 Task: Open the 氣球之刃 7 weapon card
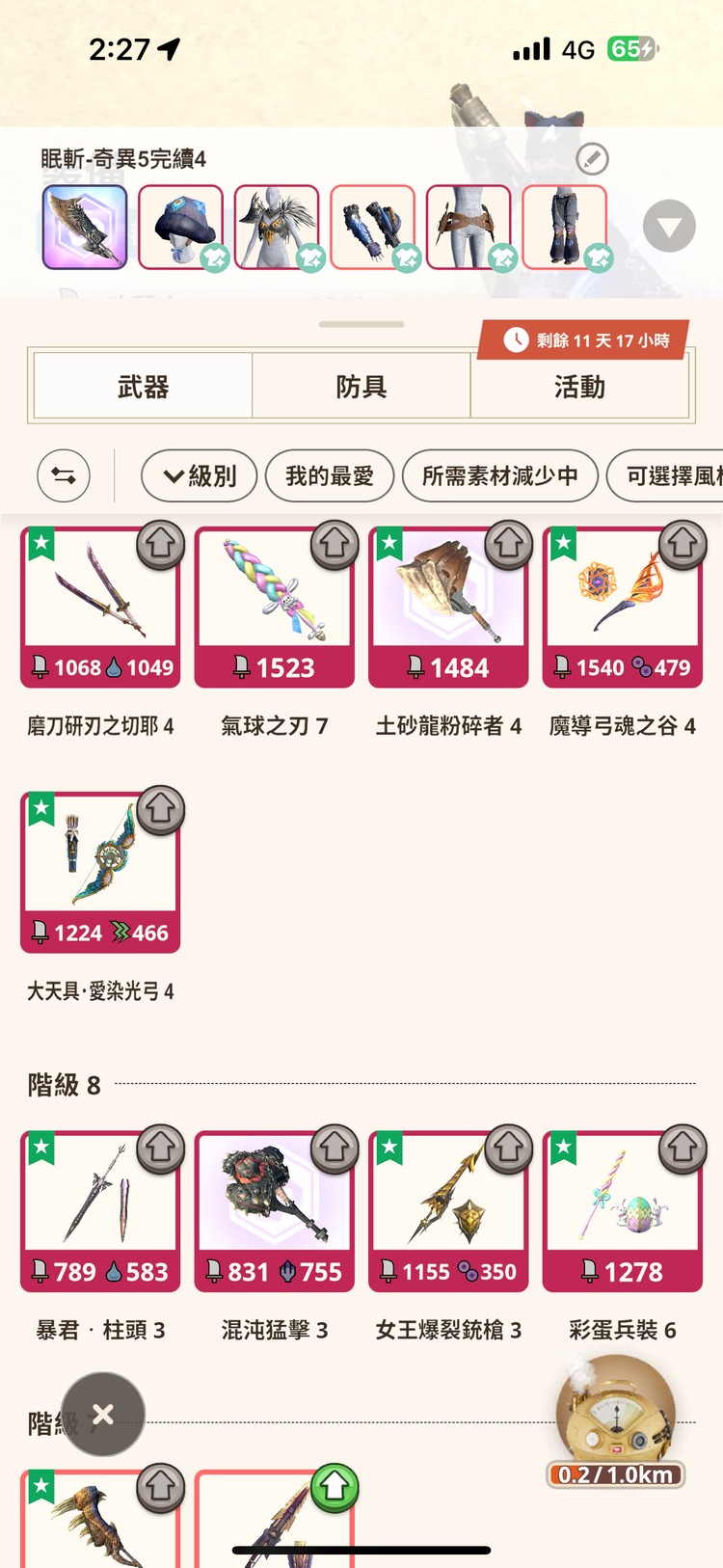pos(275,608)
